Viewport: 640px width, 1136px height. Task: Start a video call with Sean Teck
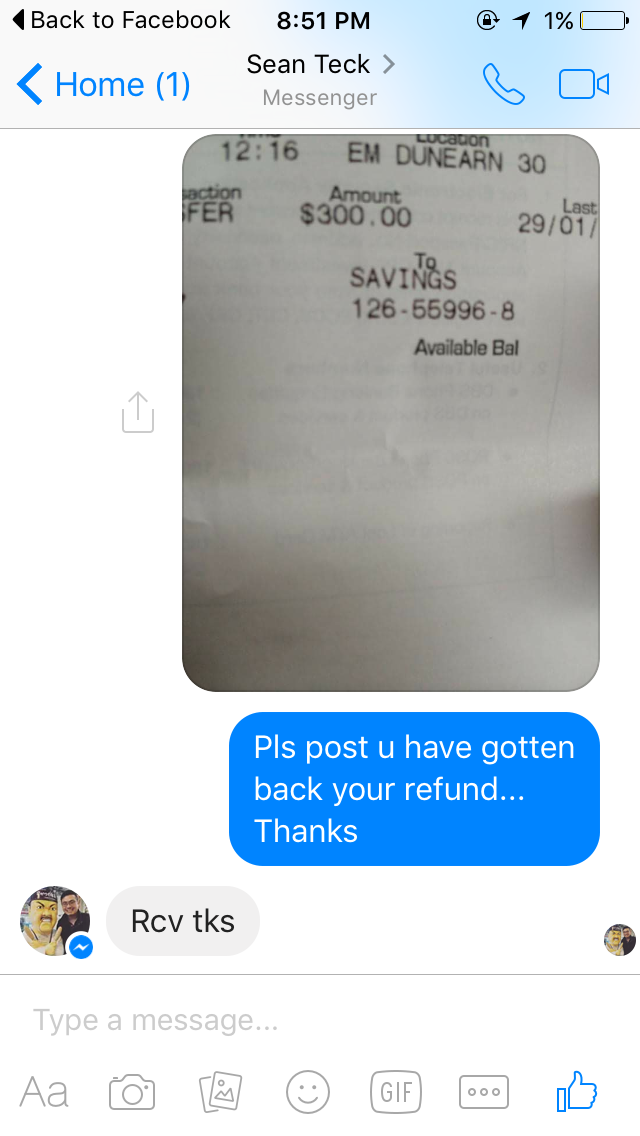point(583,84)
